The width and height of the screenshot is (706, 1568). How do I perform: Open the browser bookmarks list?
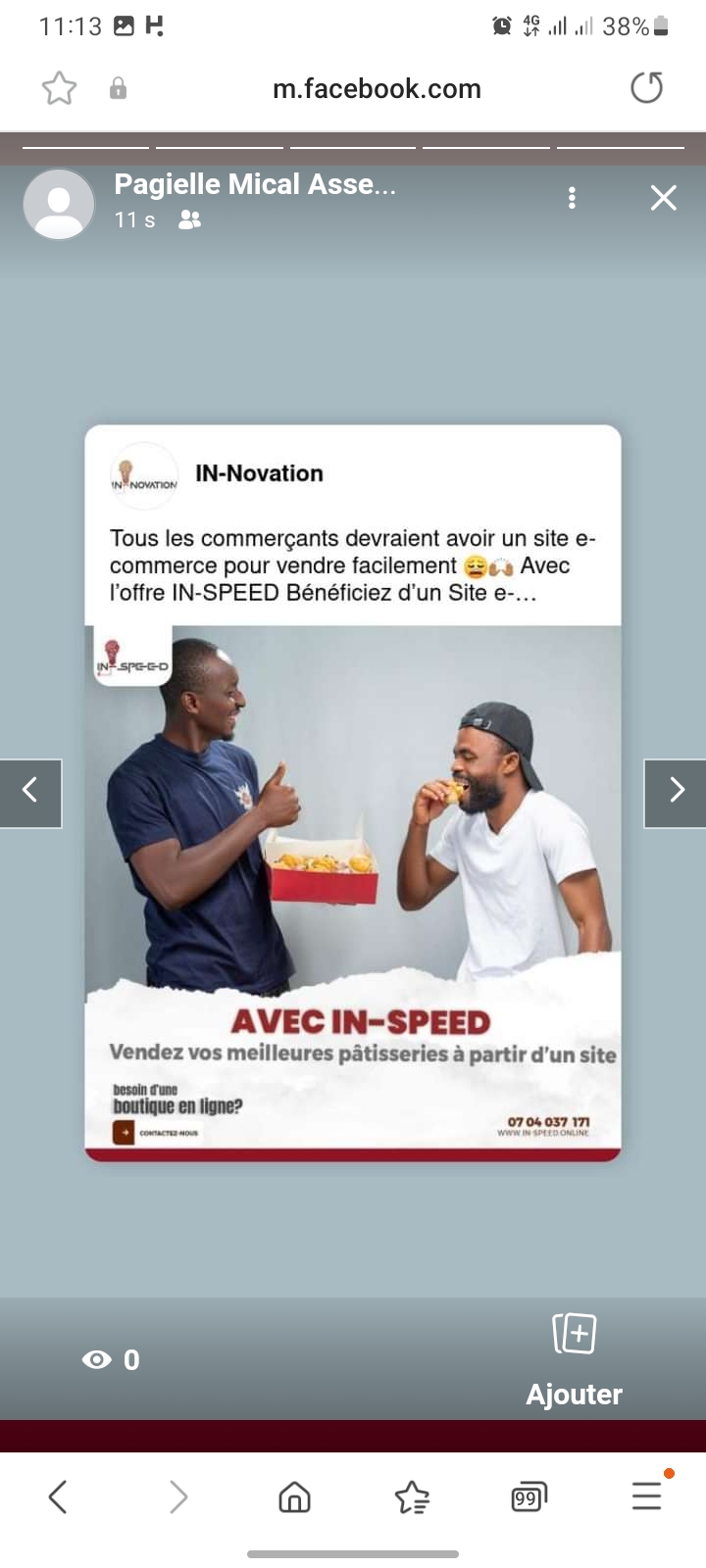pyautogui.click(x=412, y=1496)
